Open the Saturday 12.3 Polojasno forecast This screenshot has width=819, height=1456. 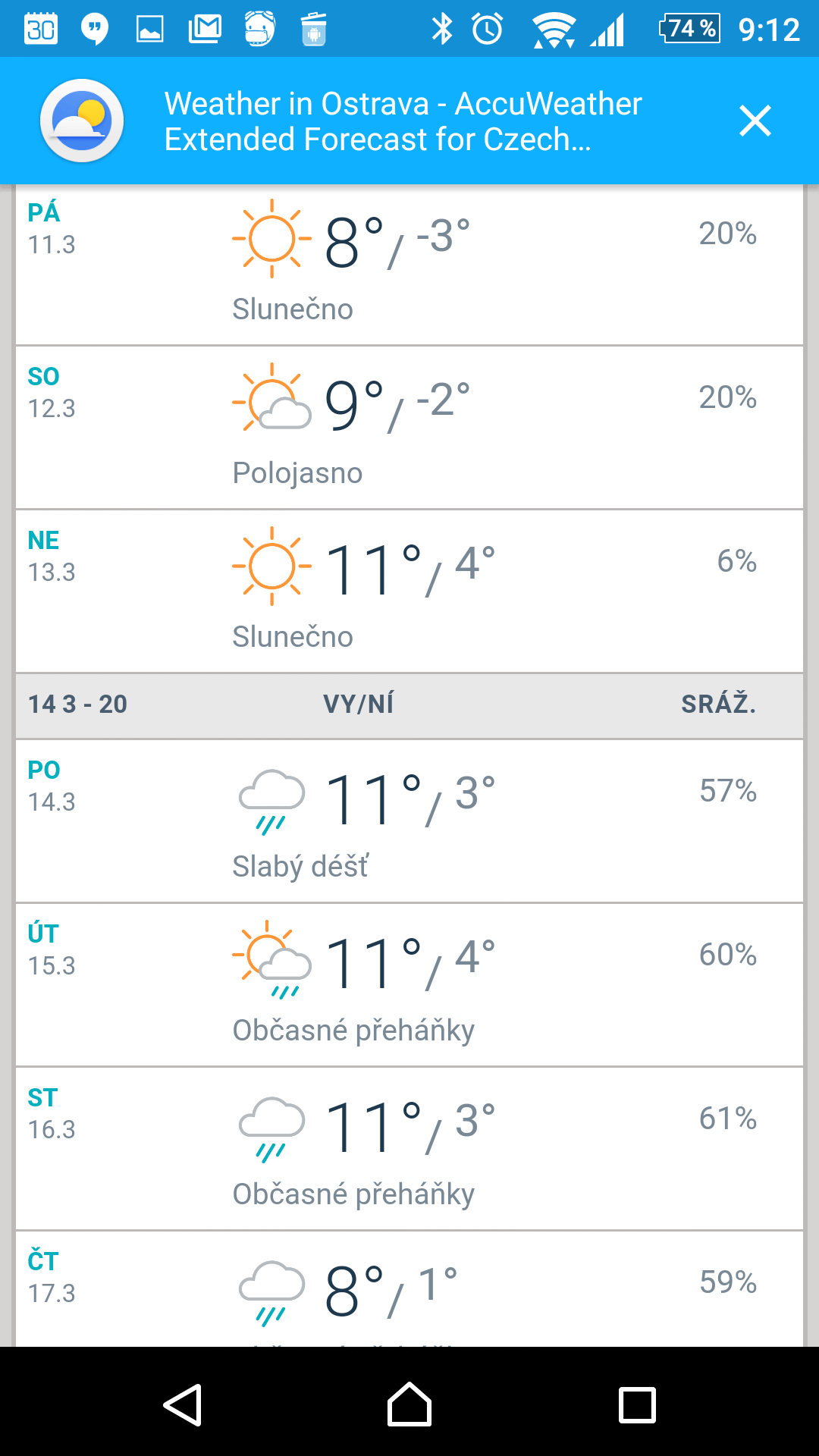click(x=409, y=428)
